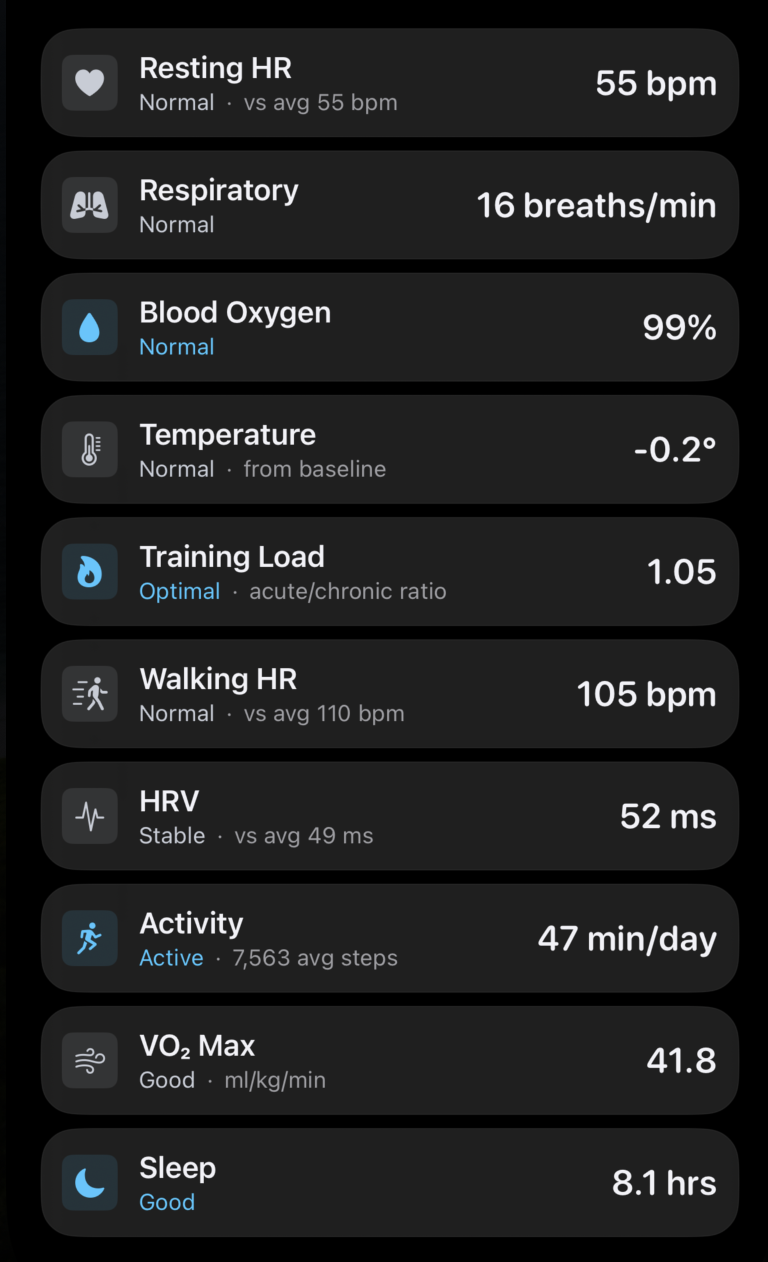The width and height of the screenshot is (768, 1262).
Task: Select the heart icon for Resting HR
Action: pyautogui.click(x=88, y=83)
